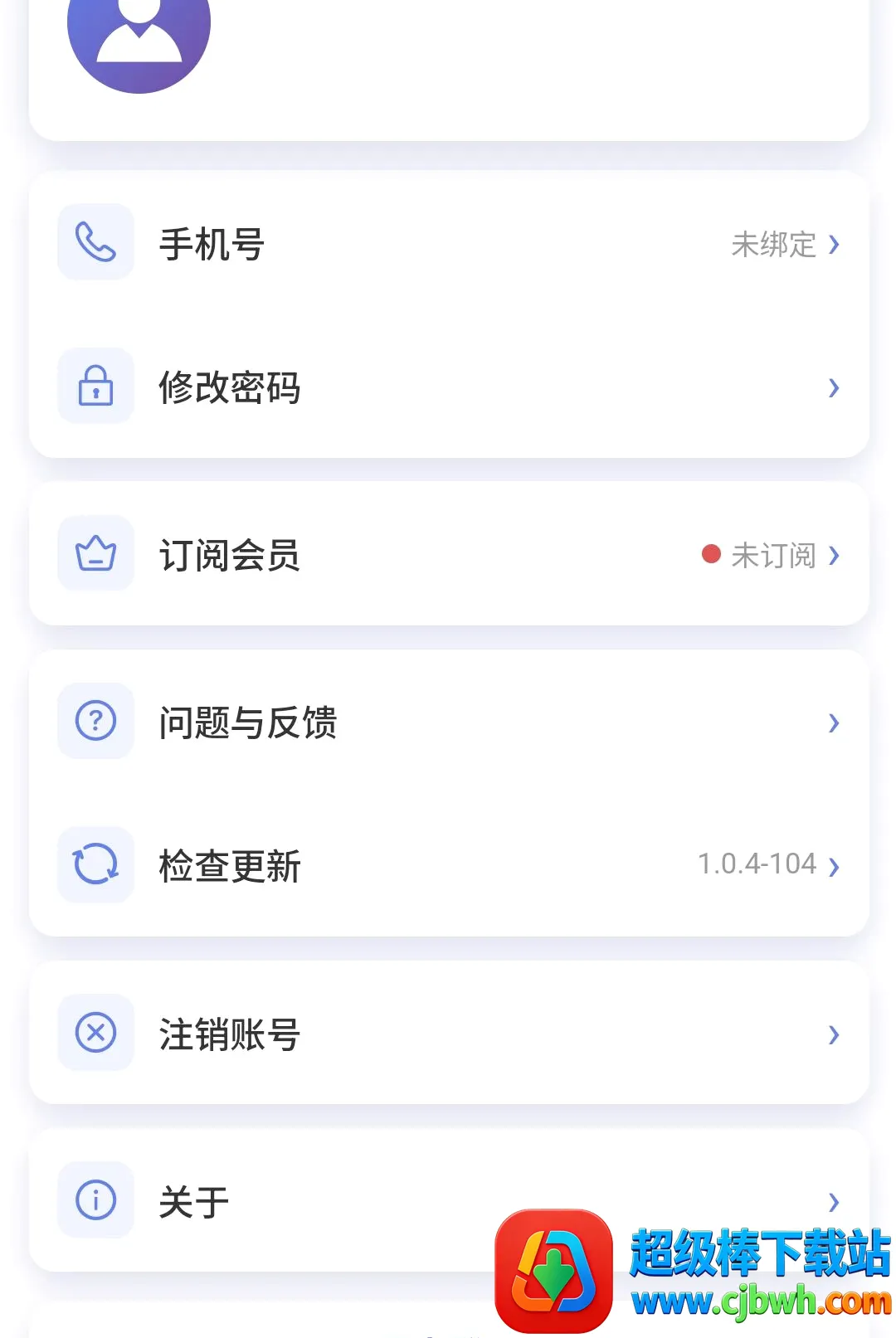Open the 关于 about page
This screenshot has height=1338, width=896.
(x=449, y=1200)
